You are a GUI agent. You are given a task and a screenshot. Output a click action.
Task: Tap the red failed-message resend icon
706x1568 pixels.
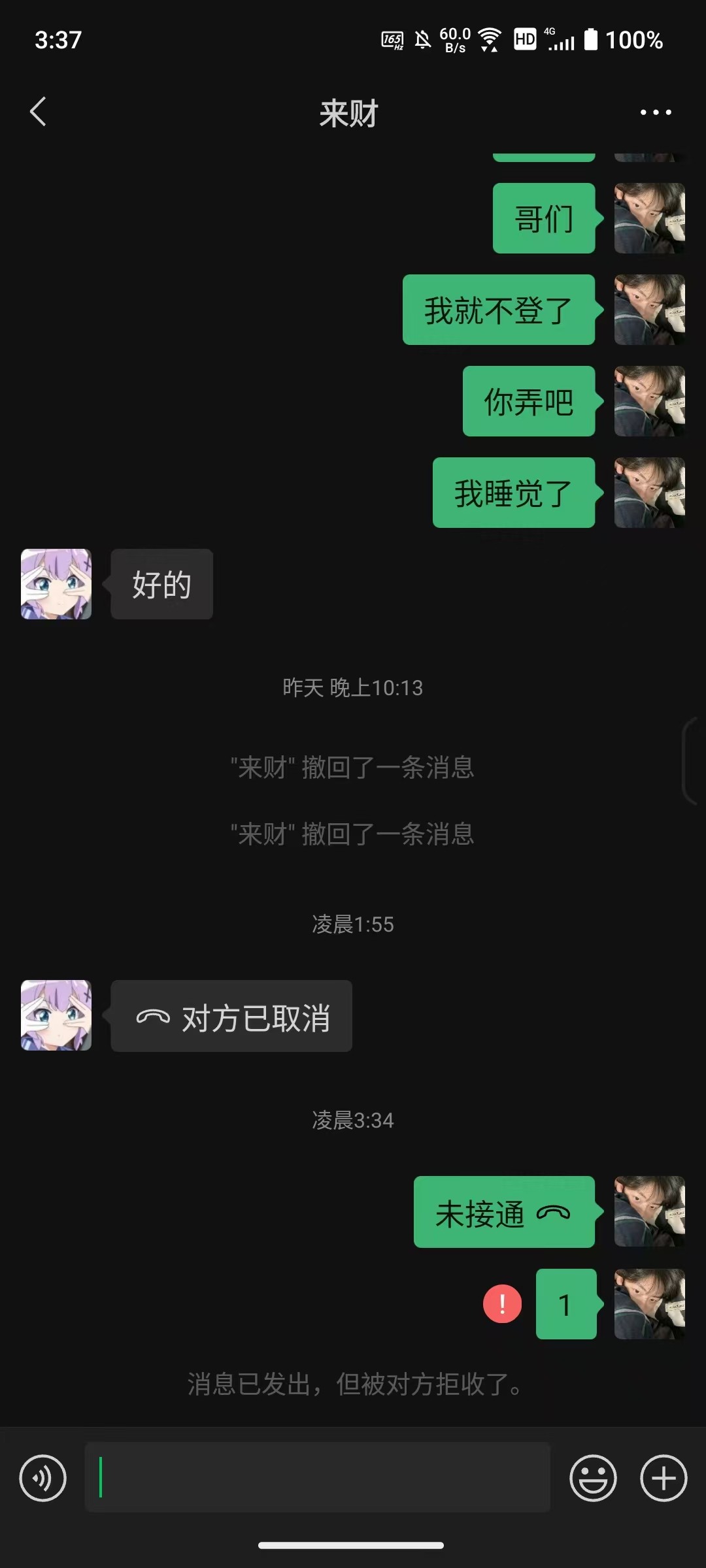pyautogui.click(x=502, y=1304)
